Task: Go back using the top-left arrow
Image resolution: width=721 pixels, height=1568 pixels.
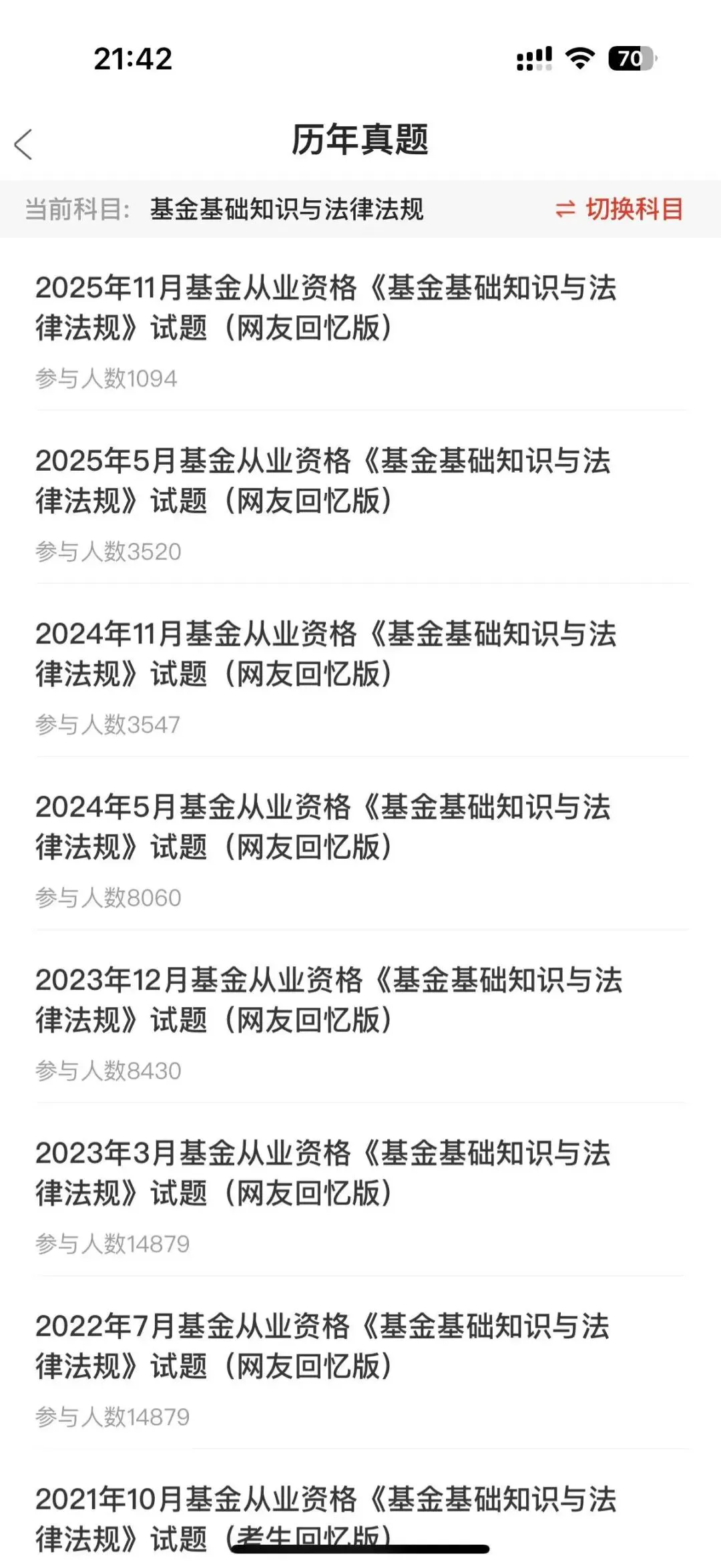Action: [x=24, y=144]
